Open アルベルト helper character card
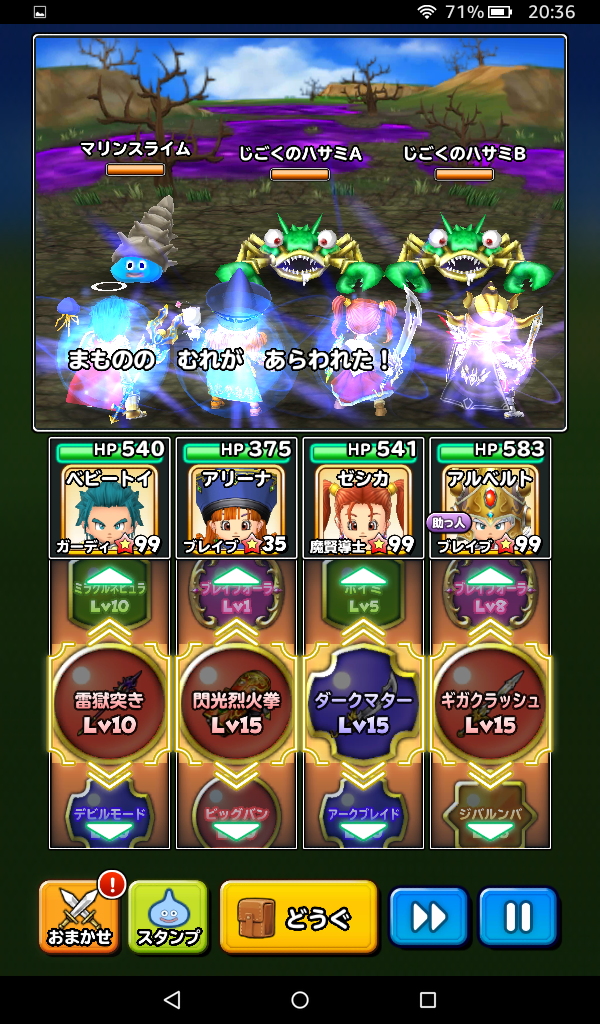This screenshot has height=1024, width=600. pyautogui.click(x=490, y=498)
